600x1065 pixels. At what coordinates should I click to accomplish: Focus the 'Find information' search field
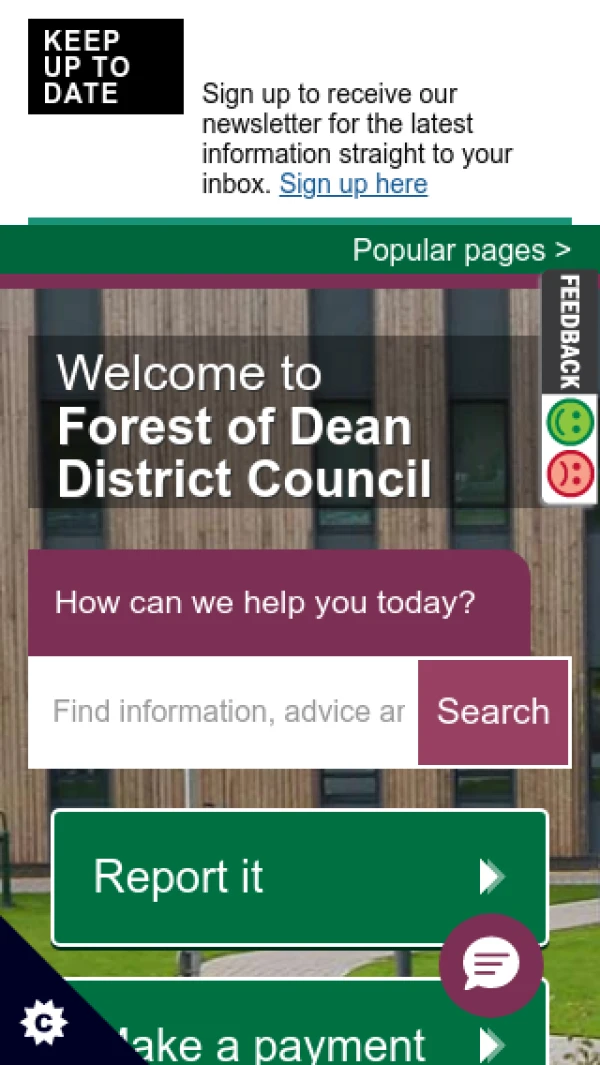tap(224, 711)
